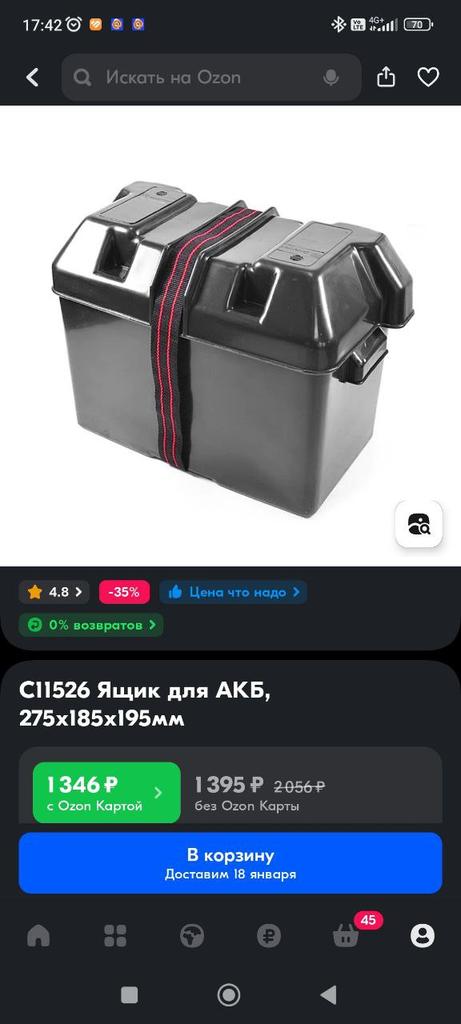Add the item with 'В корзину'
The height and width of the screenshot is (1024, 461).
[x=230, y=863]
